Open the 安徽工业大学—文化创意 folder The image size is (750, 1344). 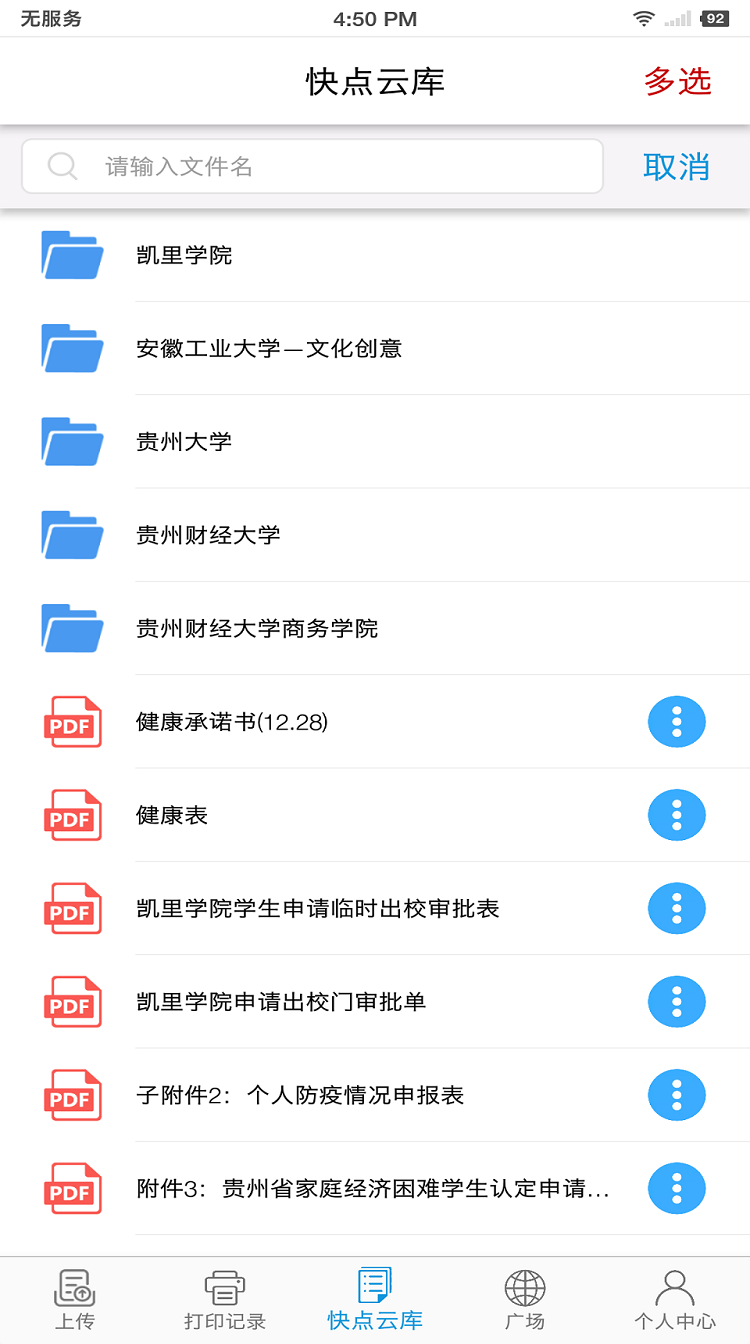[x=300, y=348]
